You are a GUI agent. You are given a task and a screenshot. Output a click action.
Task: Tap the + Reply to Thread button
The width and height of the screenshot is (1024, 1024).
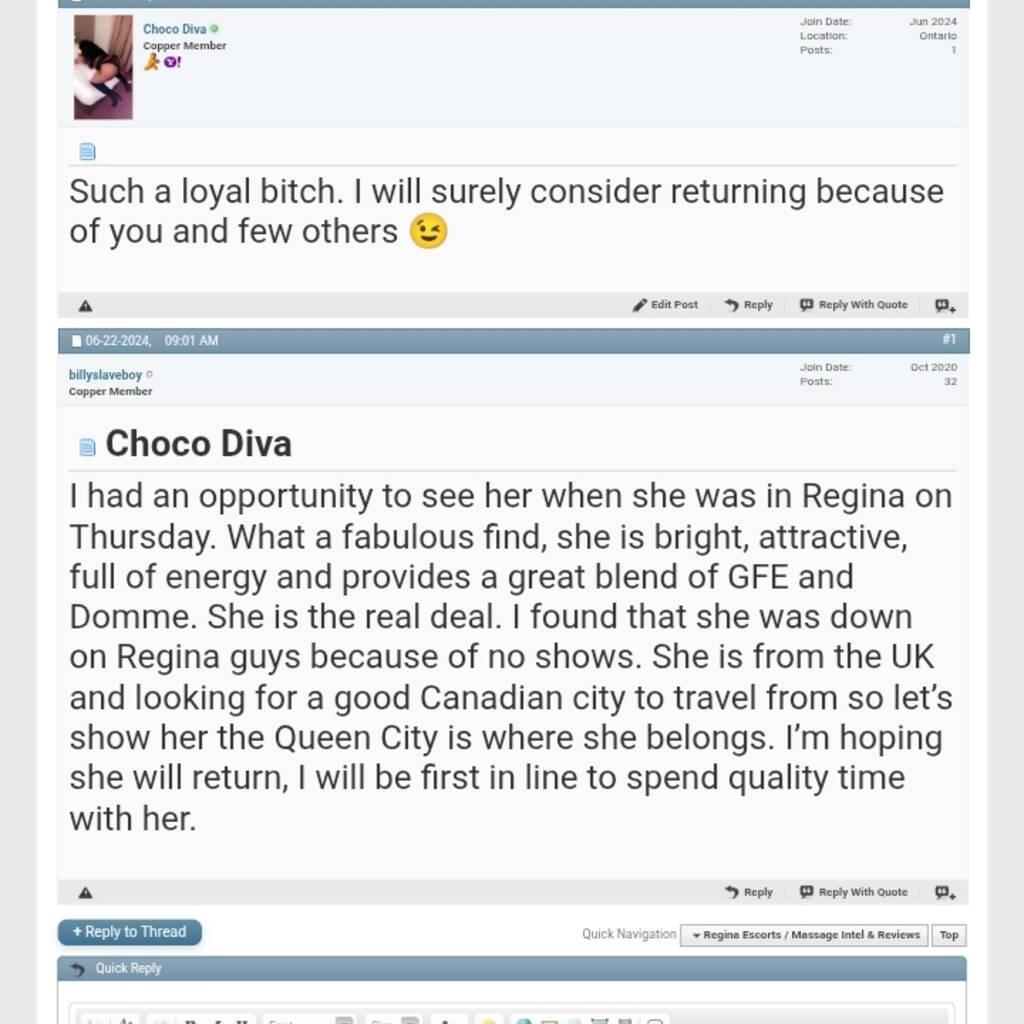coord(129,932)
